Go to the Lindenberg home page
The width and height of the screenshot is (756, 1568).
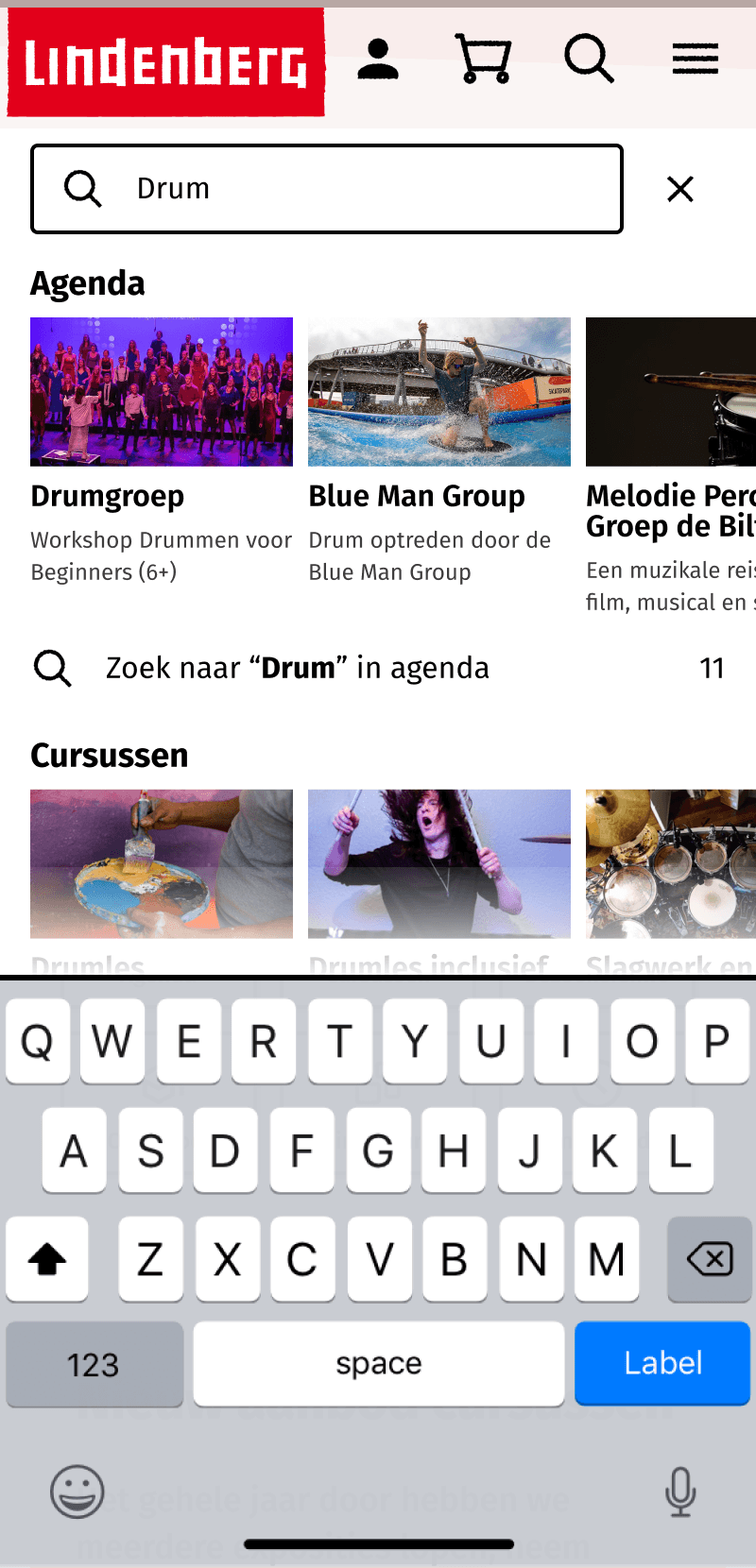[x=165, y=62]
